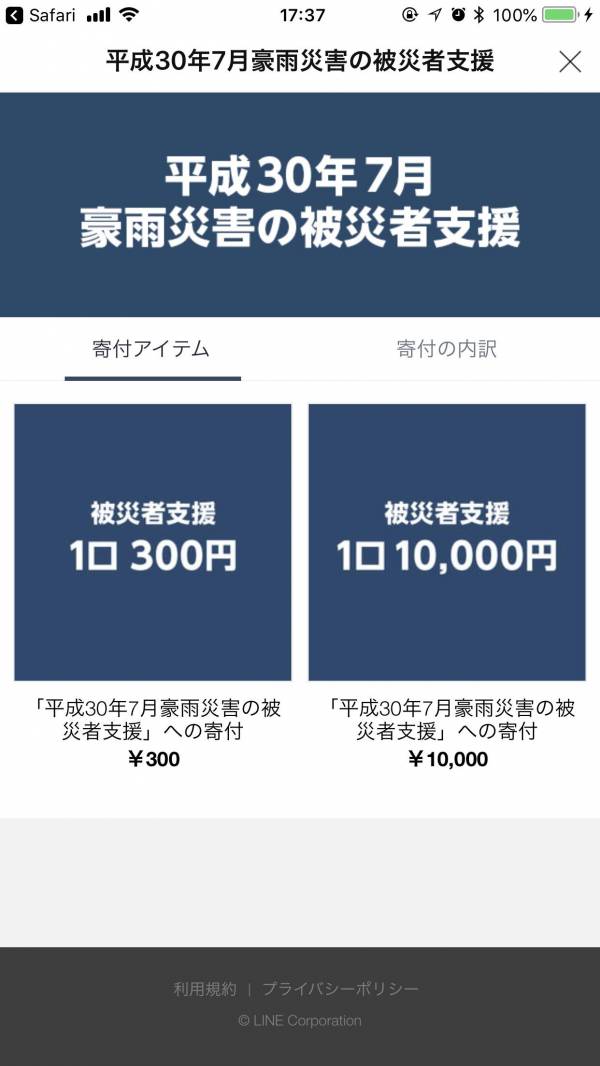Close the donation page with the X
This screenshot has width=600, height=1066.
[569, 62]
